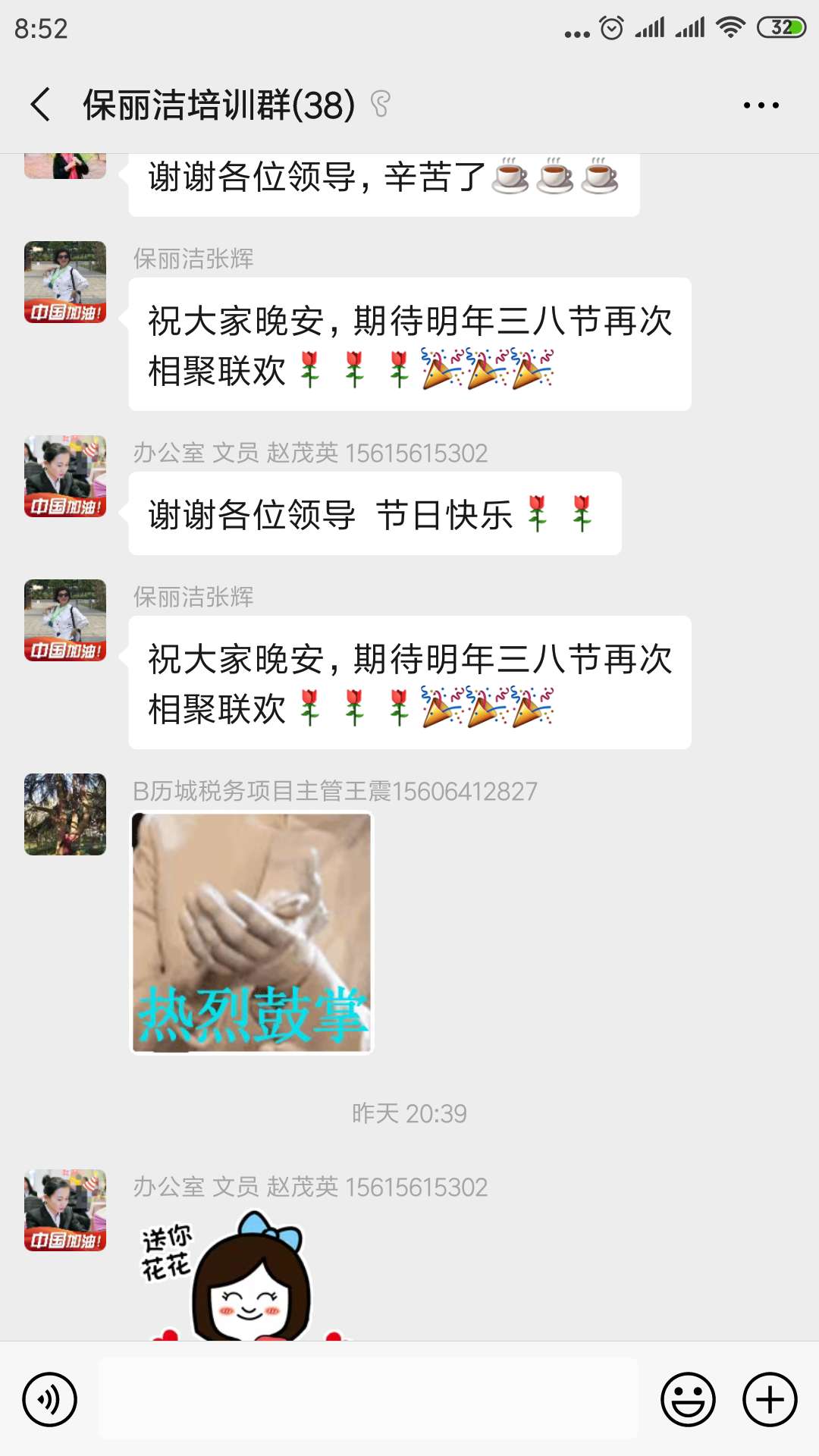This screenshot has height=1456, width=819.
Task: Open 赵茂英's avatar beside 节日快乐 message
Action: [x=65, y=476]
